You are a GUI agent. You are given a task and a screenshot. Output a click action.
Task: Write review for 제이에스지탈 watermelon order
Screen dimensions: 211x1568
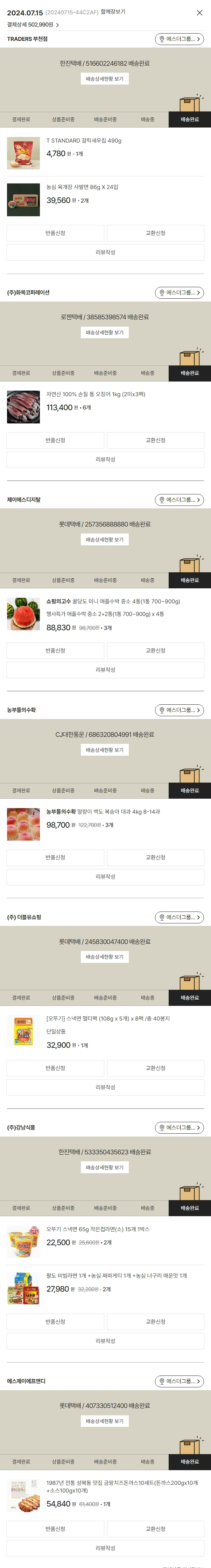click(x=105, y=669)
